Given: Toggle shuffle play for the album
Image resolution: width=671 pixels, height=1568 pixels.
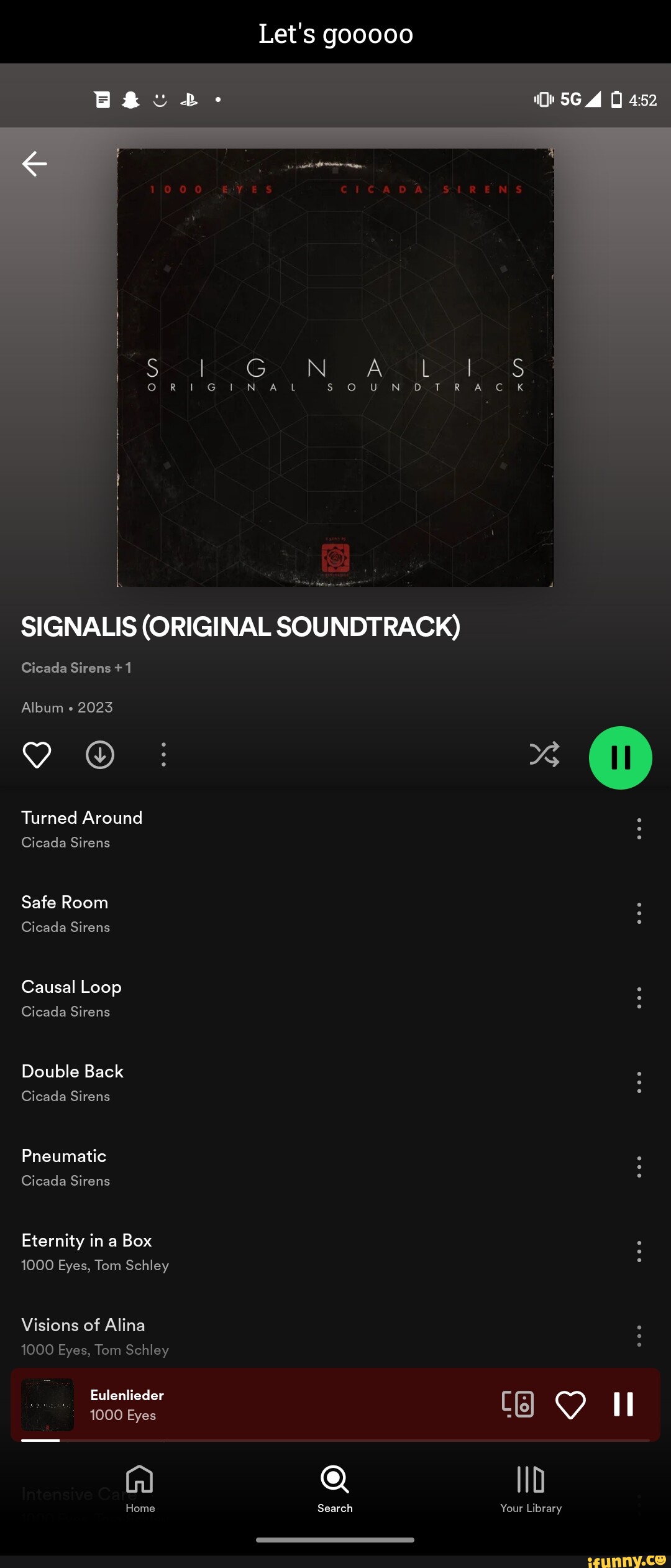Looking at the screenshot, I should [x=544, y=755].
